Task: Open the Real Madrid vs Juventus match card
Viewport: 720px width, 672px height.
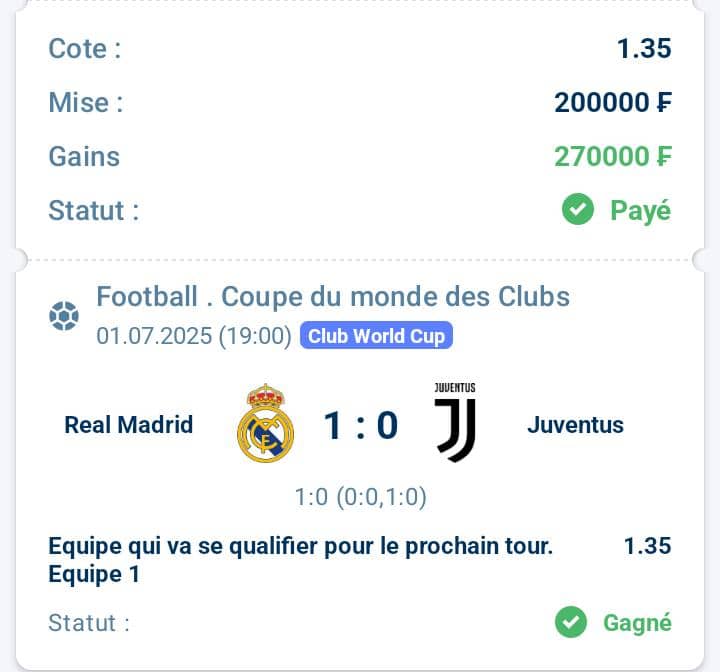Action: pos(360,426)
